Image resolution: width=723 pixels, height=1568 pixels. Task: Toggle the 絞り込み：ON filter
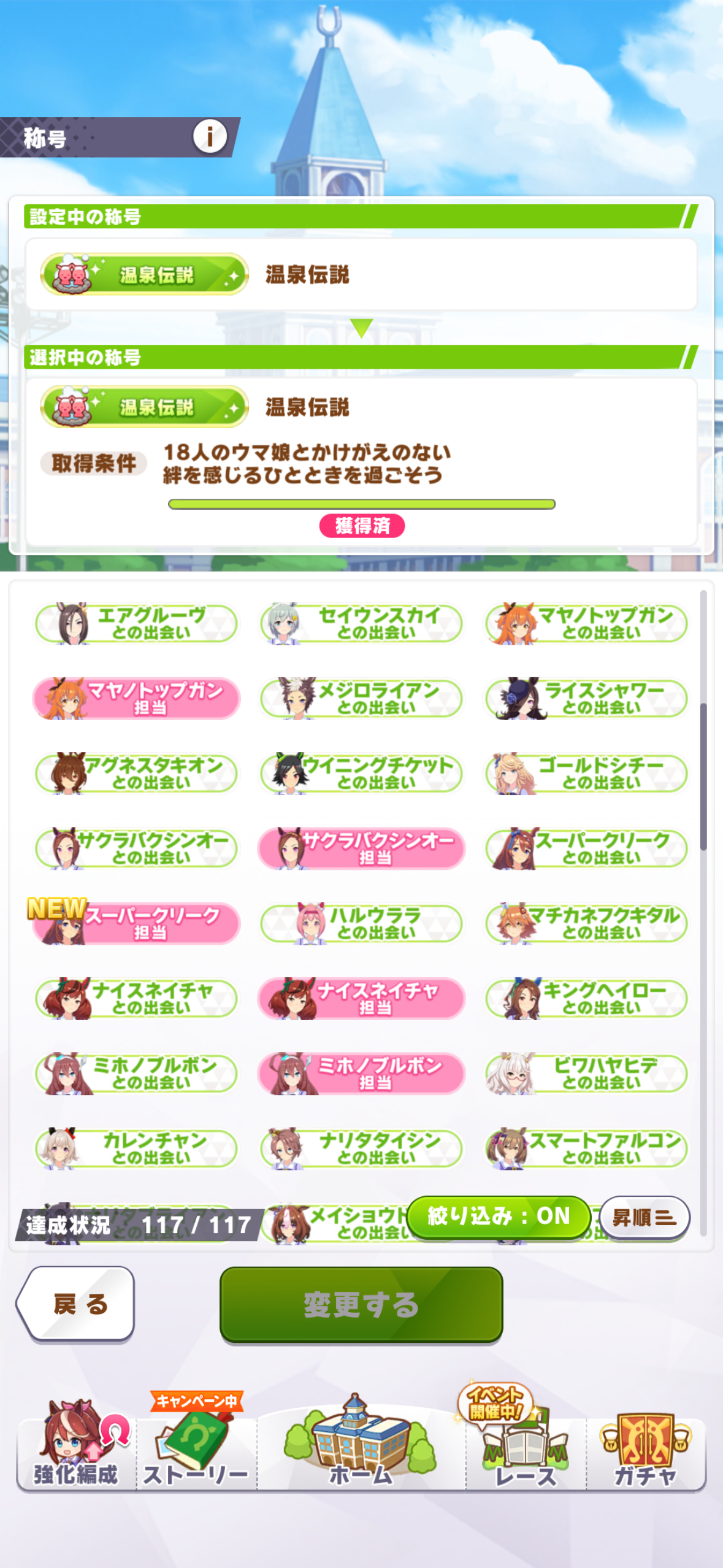tap(499, 1216)
